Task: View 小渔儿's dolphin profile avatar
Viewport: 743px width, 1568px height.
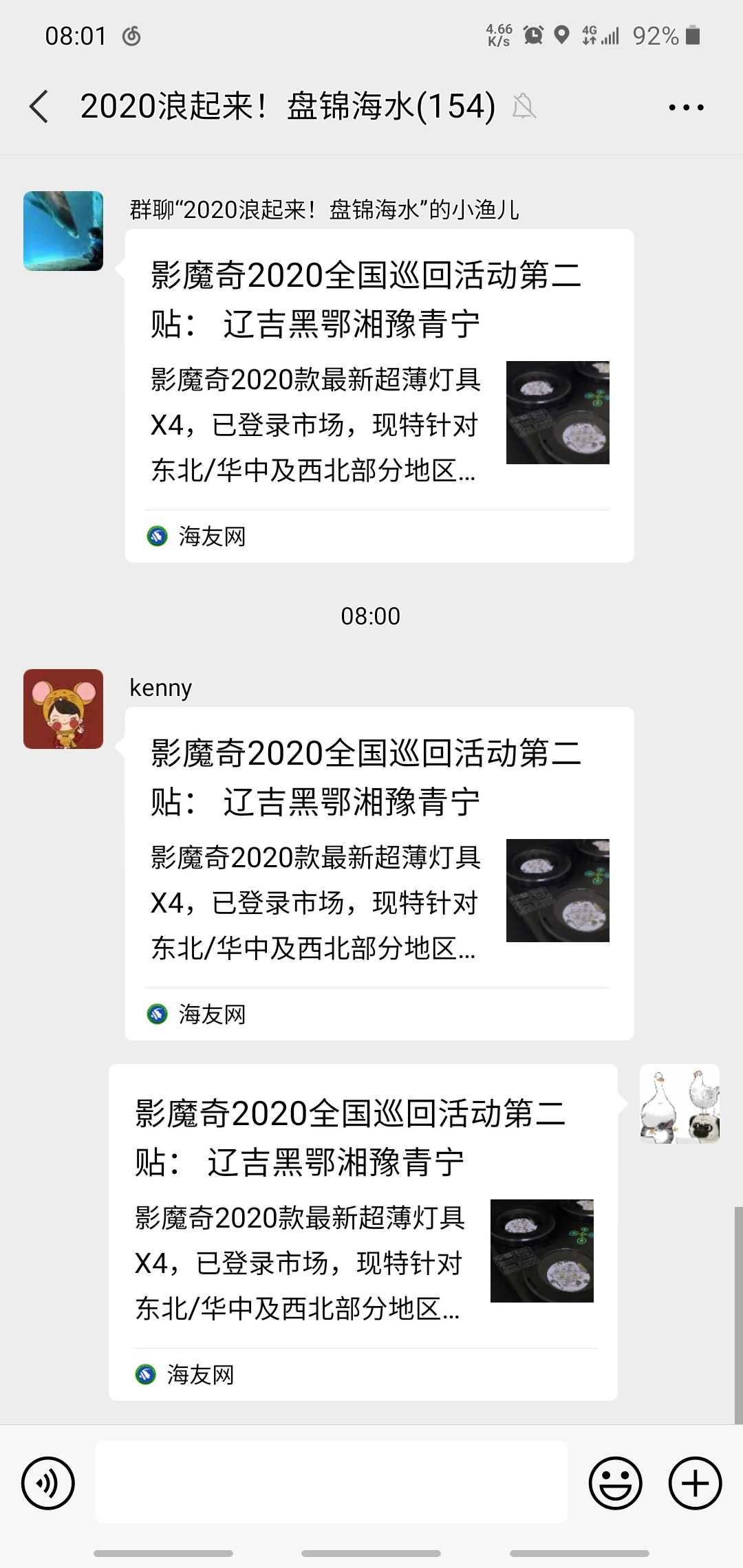Action: pyautogui.click(x=63, y=231)
